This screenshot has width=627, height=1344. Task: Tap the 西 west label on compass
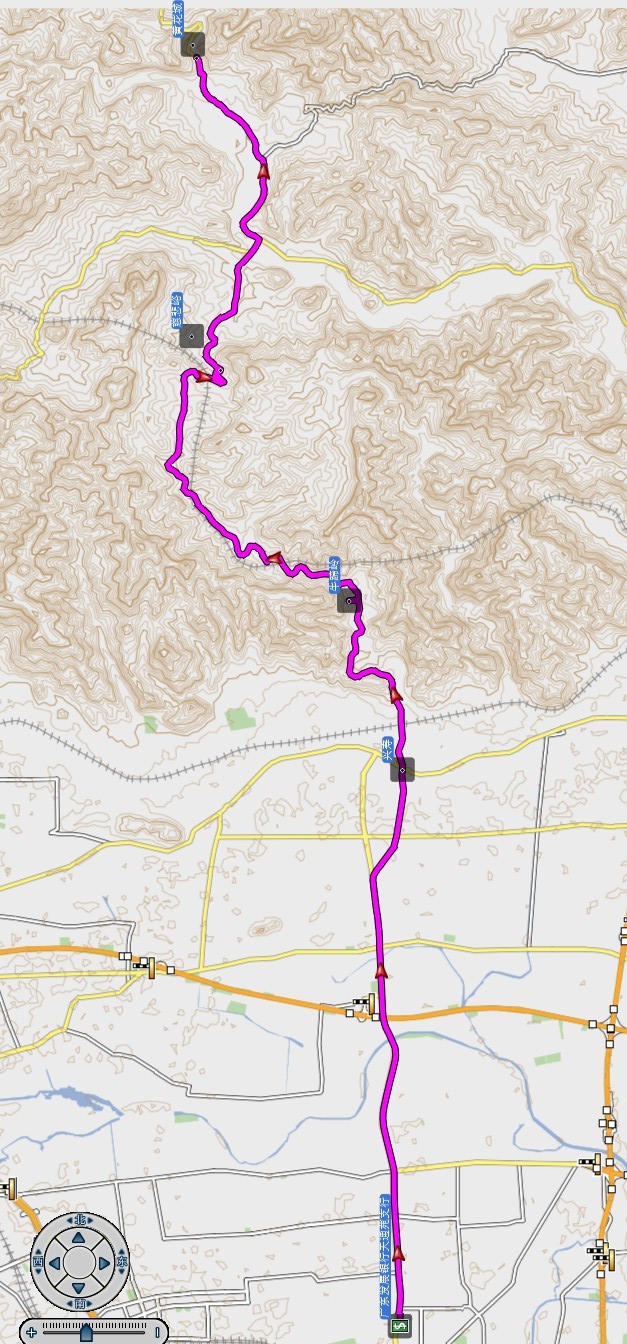[38, 1262]
